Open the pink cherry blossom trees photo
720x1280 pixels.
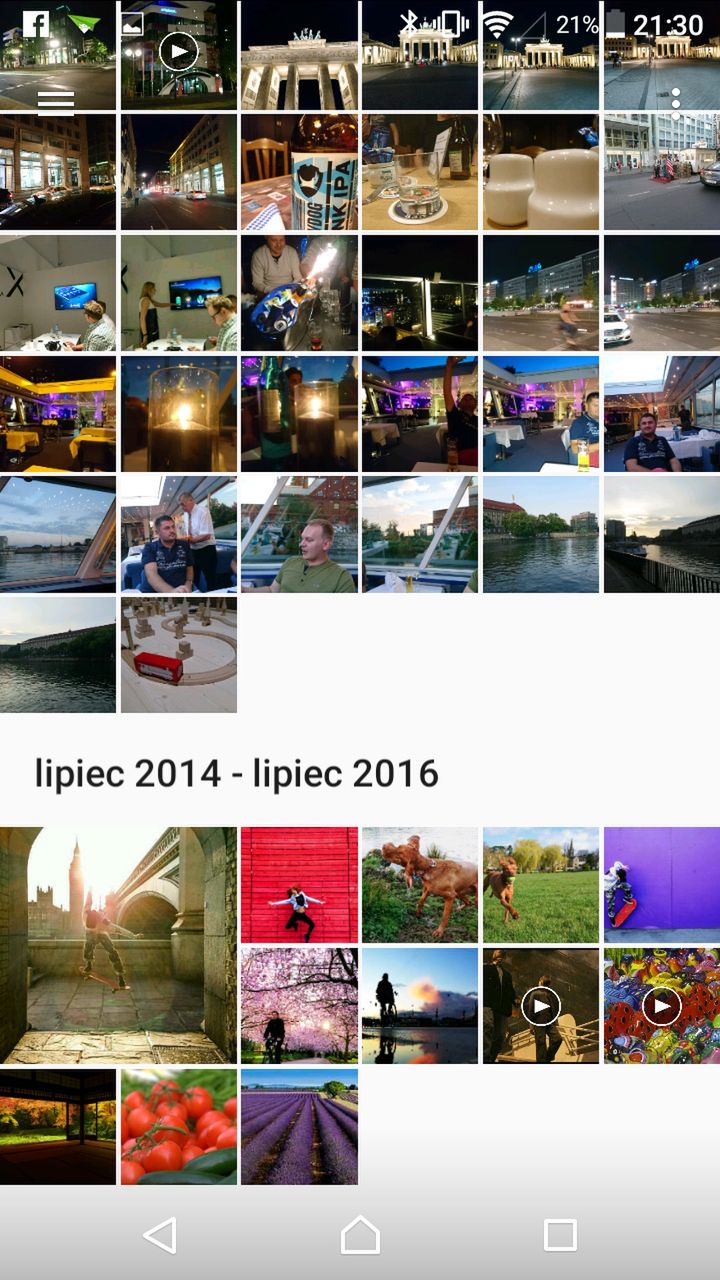[x=299, y=1005]
